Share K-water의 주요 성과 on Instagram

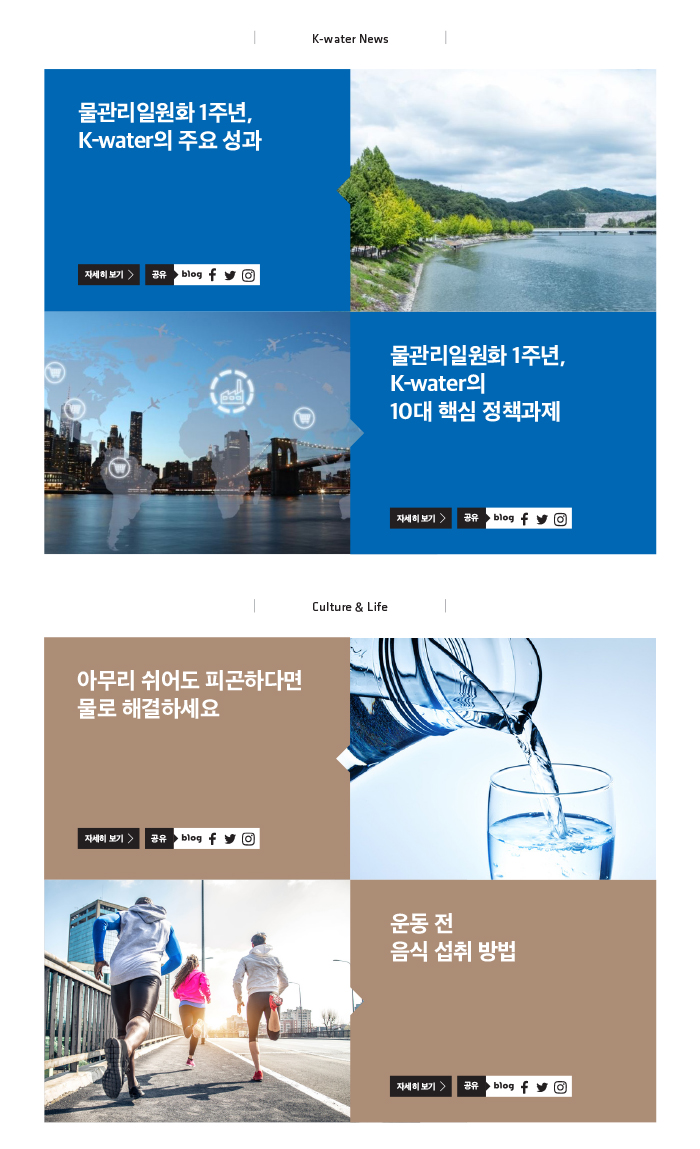pyautogui.click(x=249, y=275)
